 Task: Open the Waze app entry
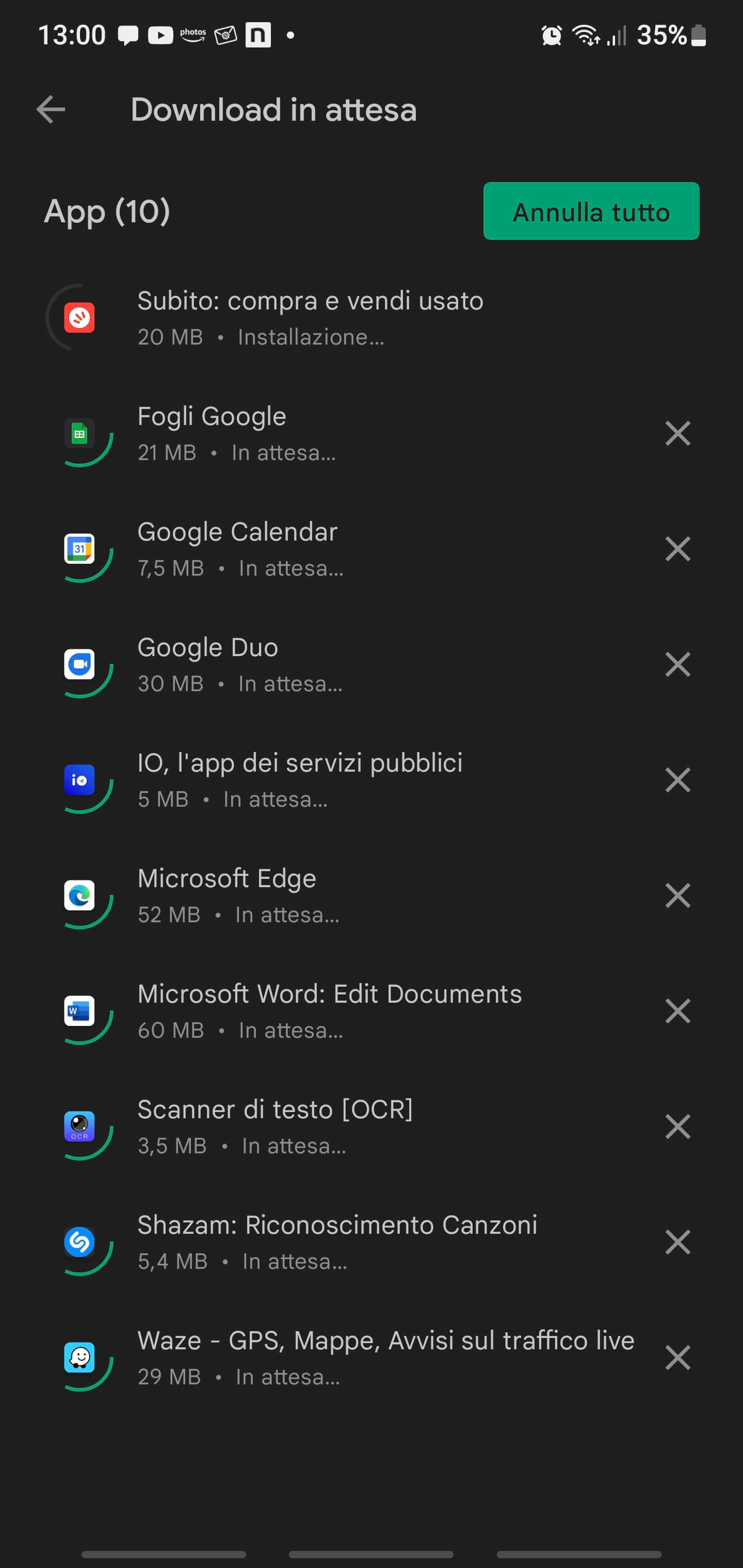tap(385, 1342)
